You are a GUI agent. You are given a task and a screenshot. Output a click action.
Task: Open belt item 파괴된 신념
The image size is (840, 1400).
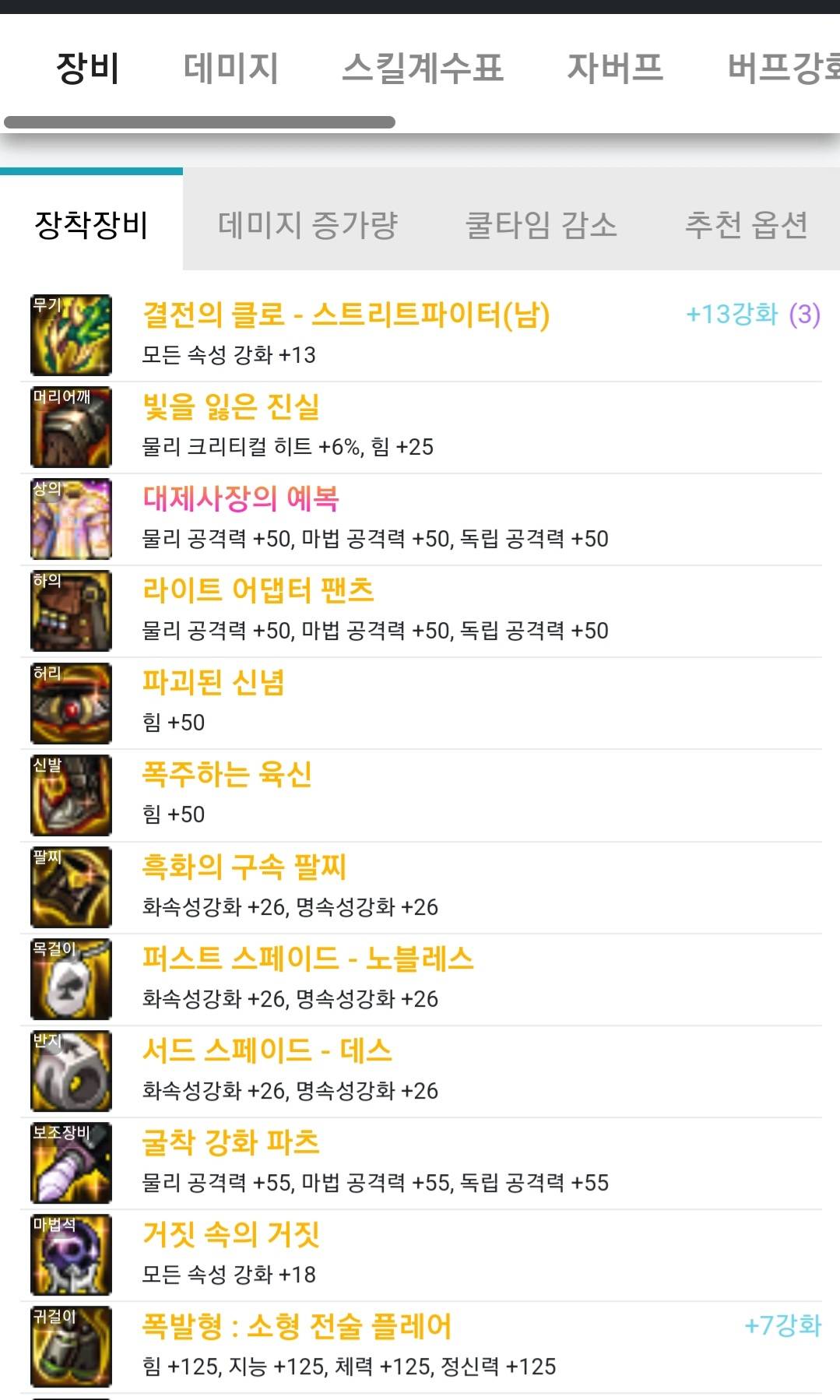[x=213, y=683]
